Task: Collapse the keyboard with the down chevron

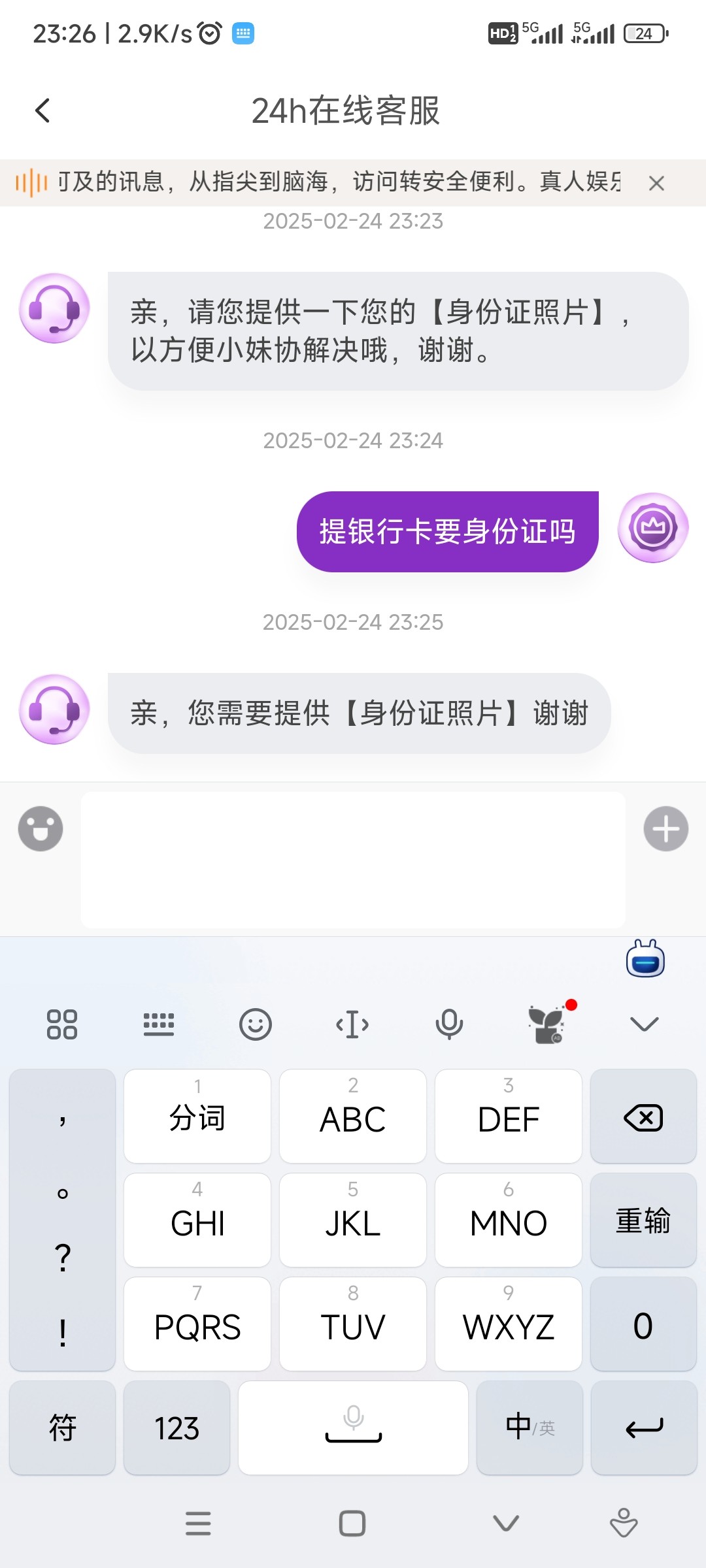Action: [x=644, y=1024]
